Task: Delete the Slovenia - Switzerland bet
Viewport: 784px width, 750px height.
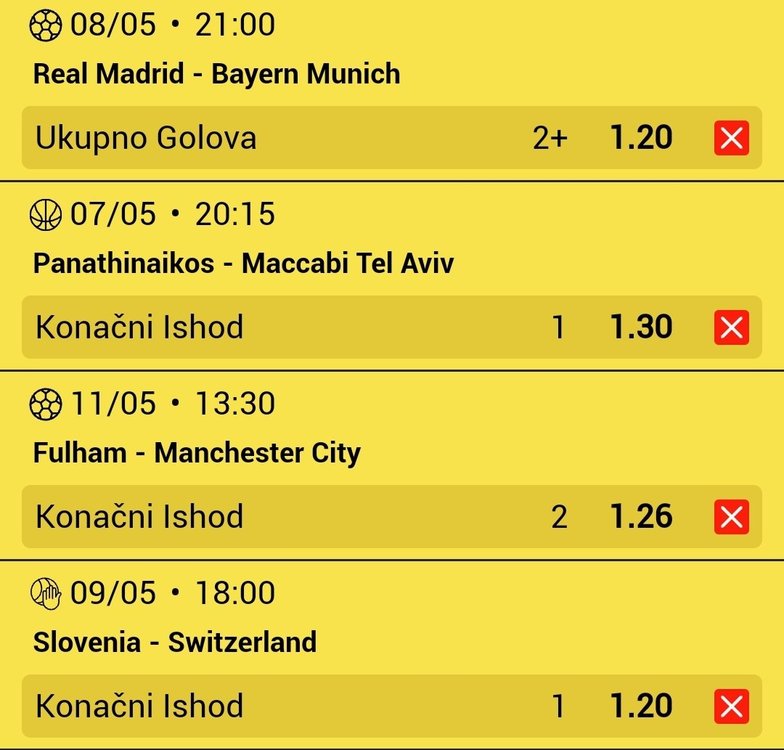Action: 732,707
